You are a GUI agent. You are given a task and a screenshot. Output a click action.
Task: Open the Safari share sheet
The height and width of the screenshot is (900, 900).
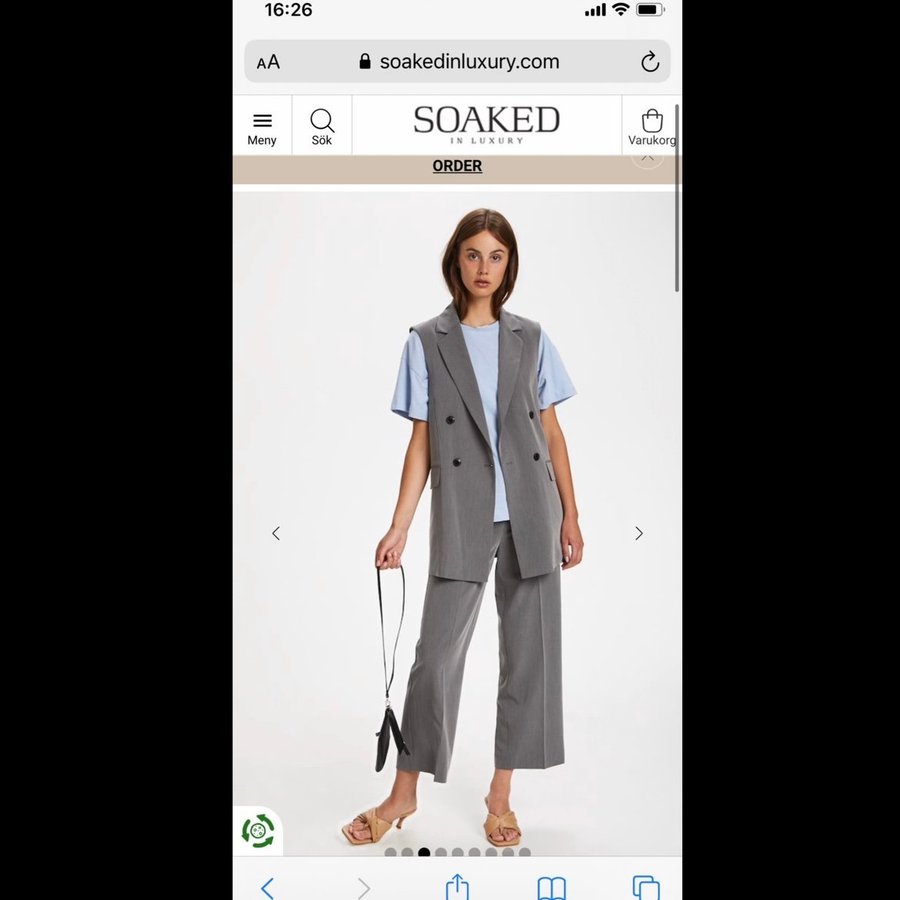coord(457,886)
